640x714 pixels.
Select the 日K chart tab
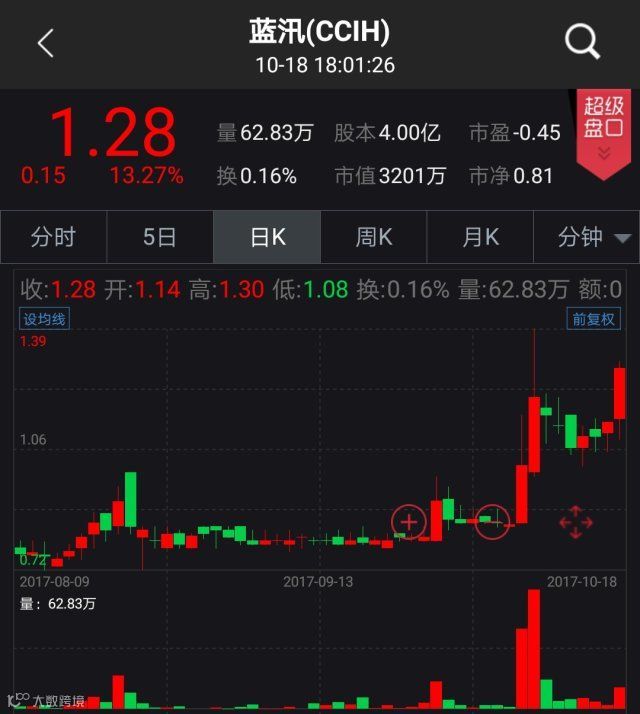click(267, 237)
